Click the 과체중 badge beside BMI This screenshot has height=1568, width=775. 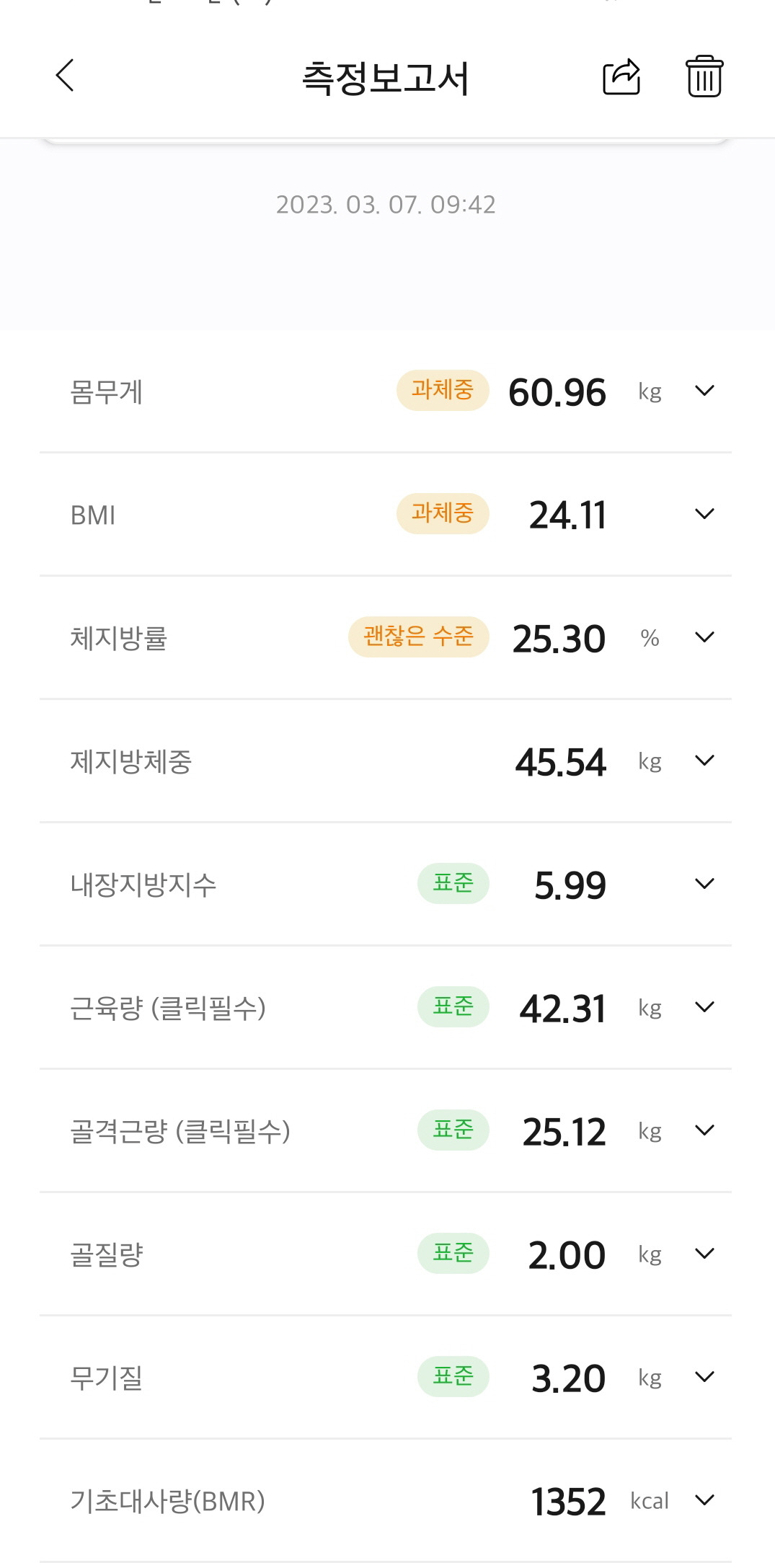coord(442,513)
